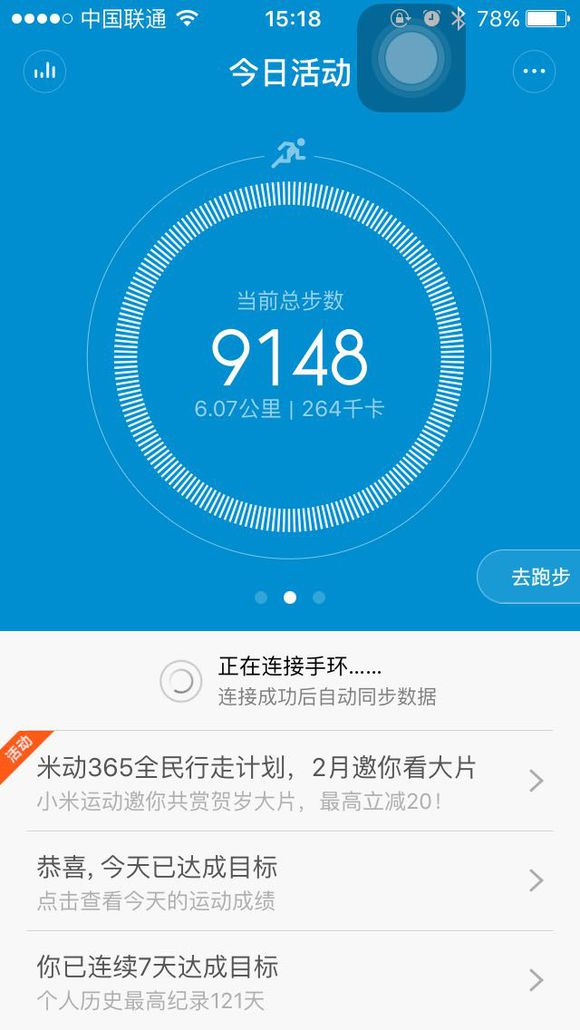
Task: Tap the AssistiveTouch floating button
Action: (411, 57)
